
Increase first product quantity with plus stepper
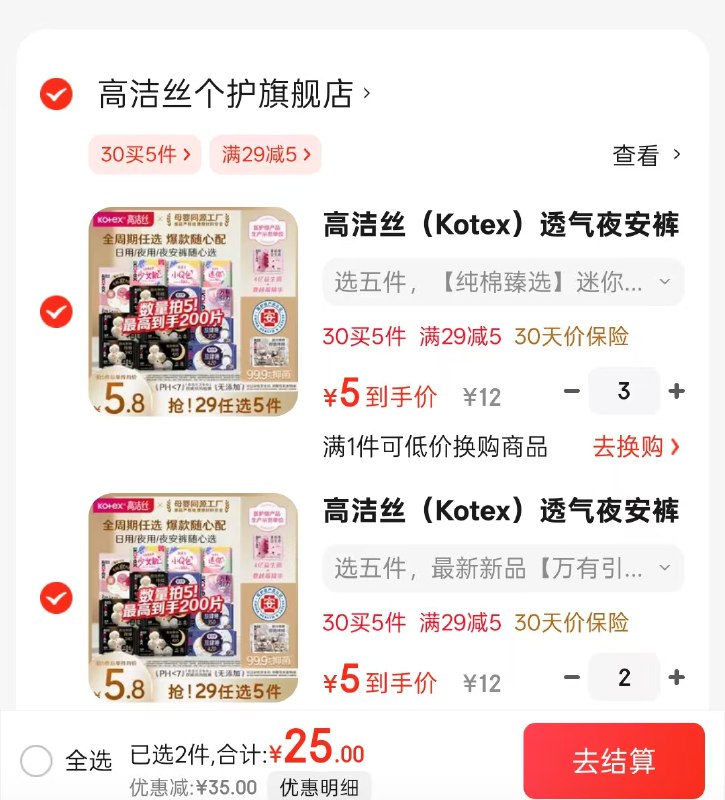(676, 392)
